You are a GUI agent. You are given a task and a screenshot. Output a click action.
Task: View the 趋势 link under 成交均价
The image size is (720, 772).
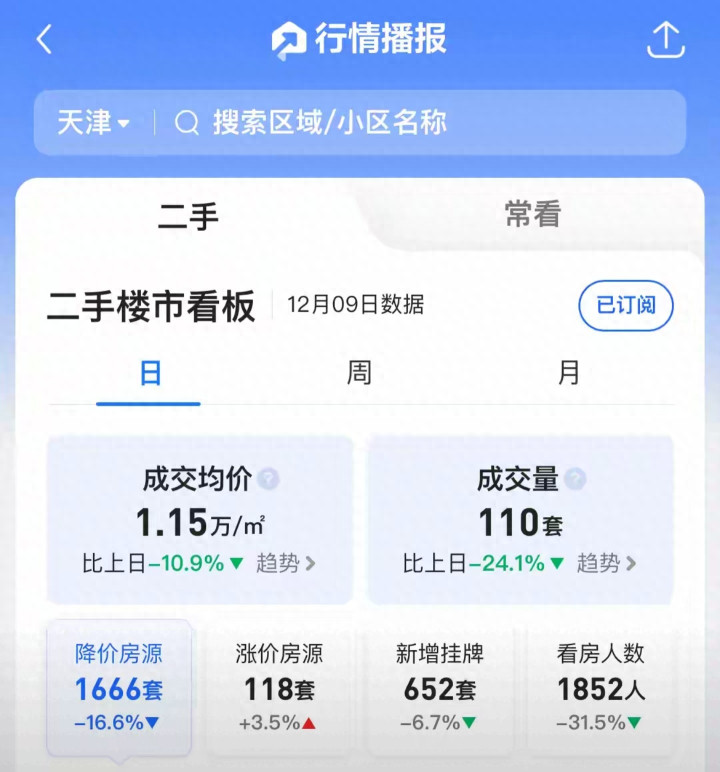[285, 563]
